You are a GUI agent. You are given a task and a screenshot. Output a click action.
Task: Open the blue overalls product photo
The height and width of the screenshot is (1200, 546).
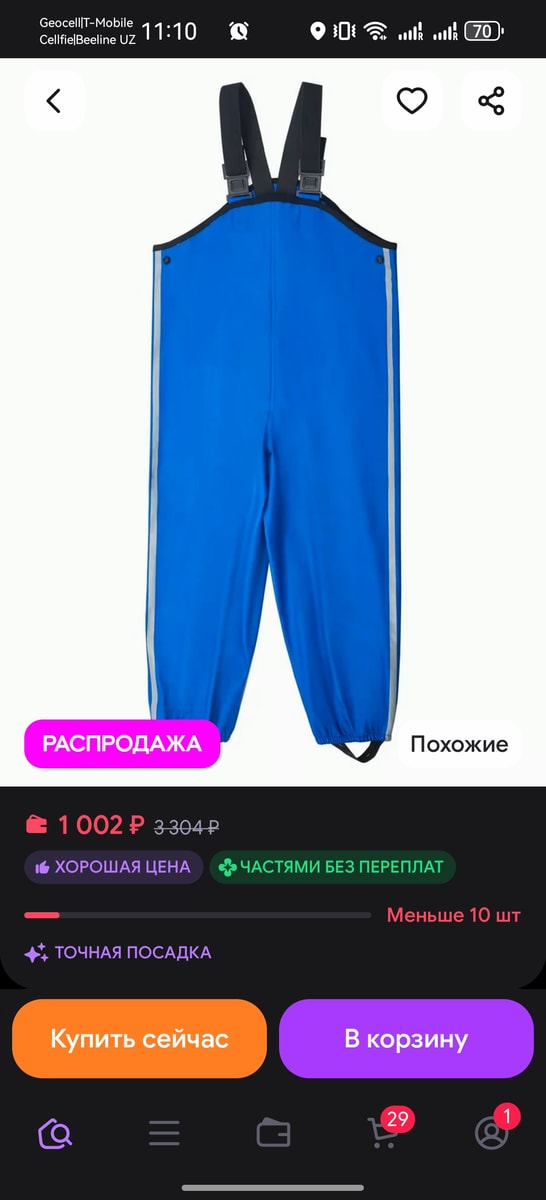(x=273, y=420)
